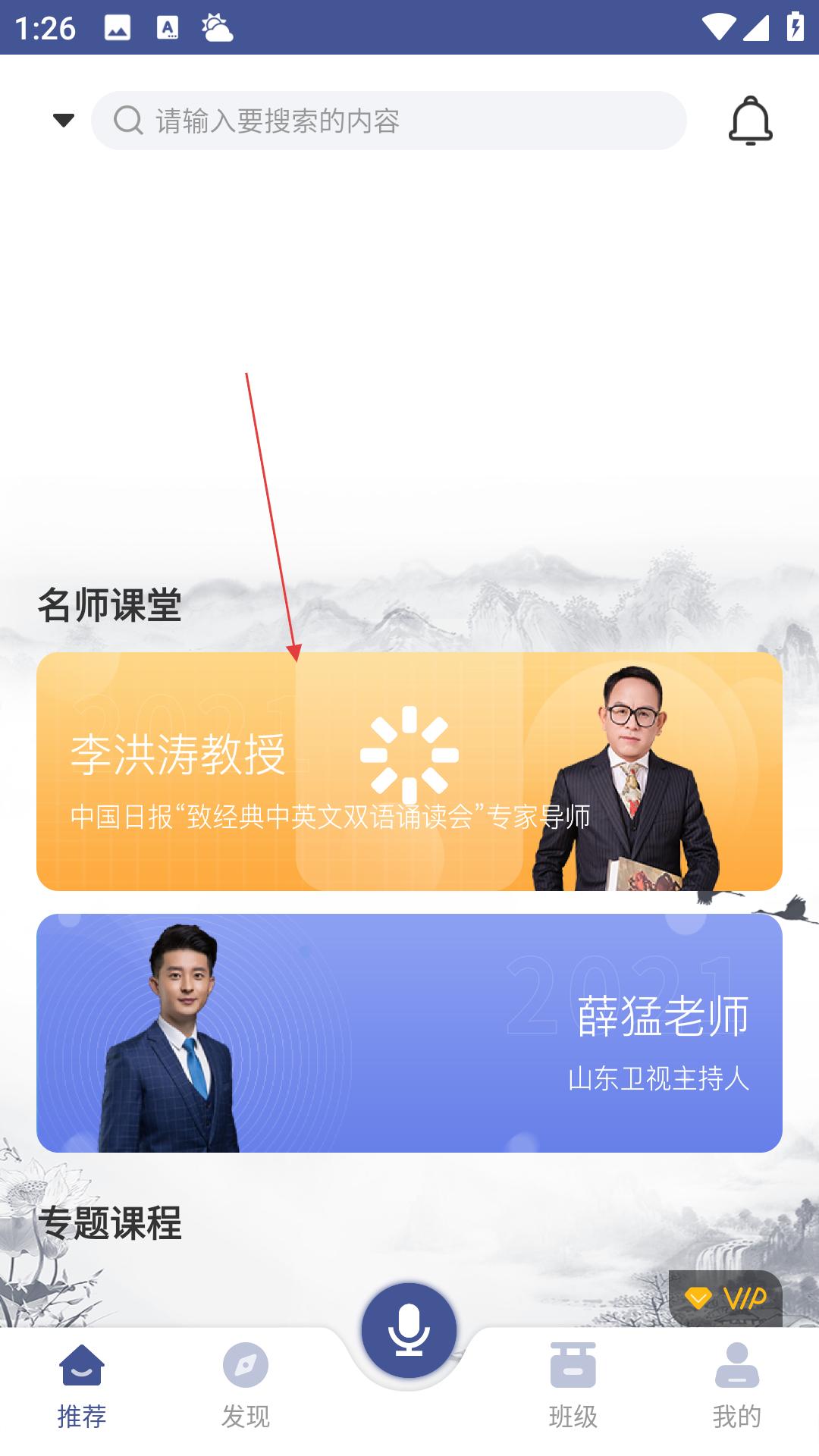The width and height of the screenshot is (819, 1456).
Task: Tap the center microphone button
Action: click(x=409, y=1330)
